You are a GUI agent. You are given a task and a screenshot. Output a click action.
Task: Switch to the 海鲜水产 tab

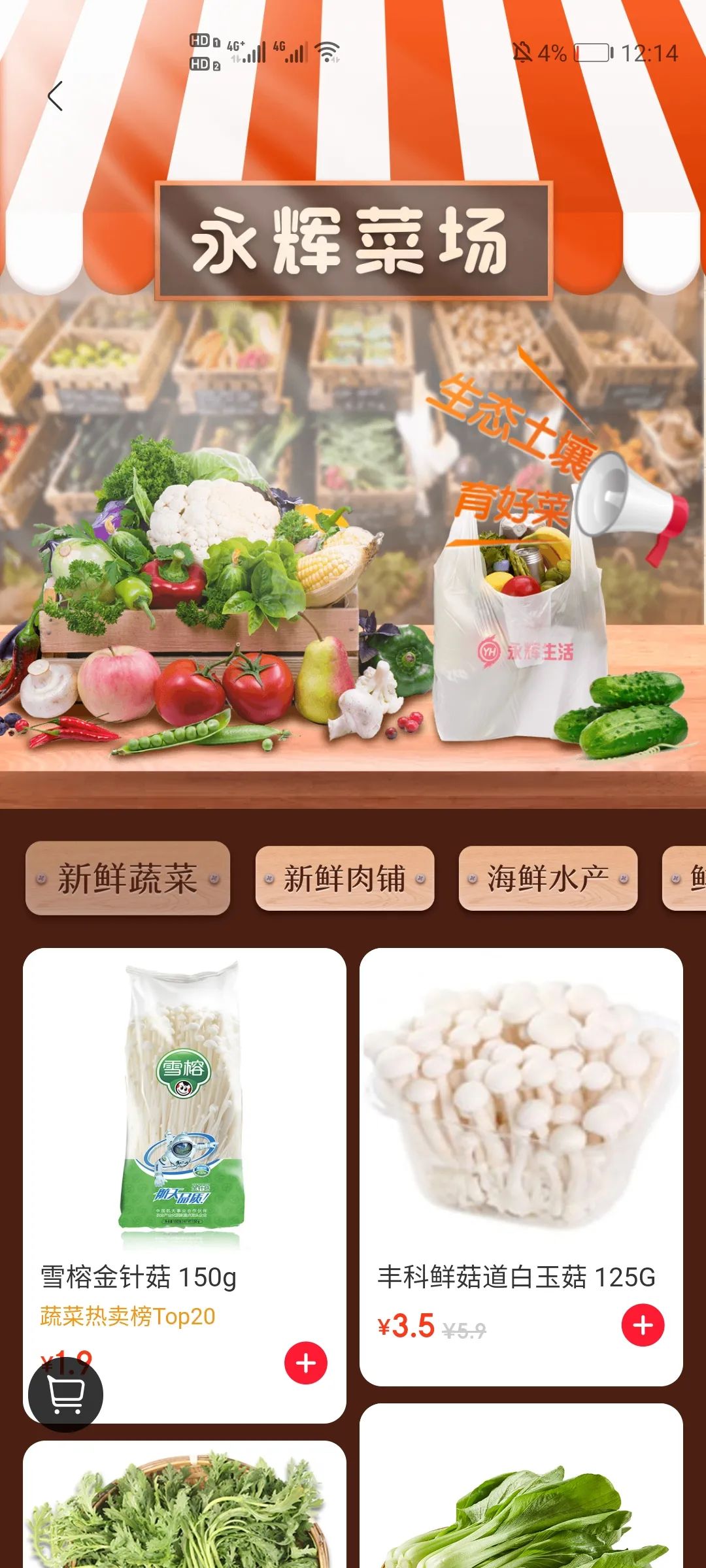click(548, 878)
